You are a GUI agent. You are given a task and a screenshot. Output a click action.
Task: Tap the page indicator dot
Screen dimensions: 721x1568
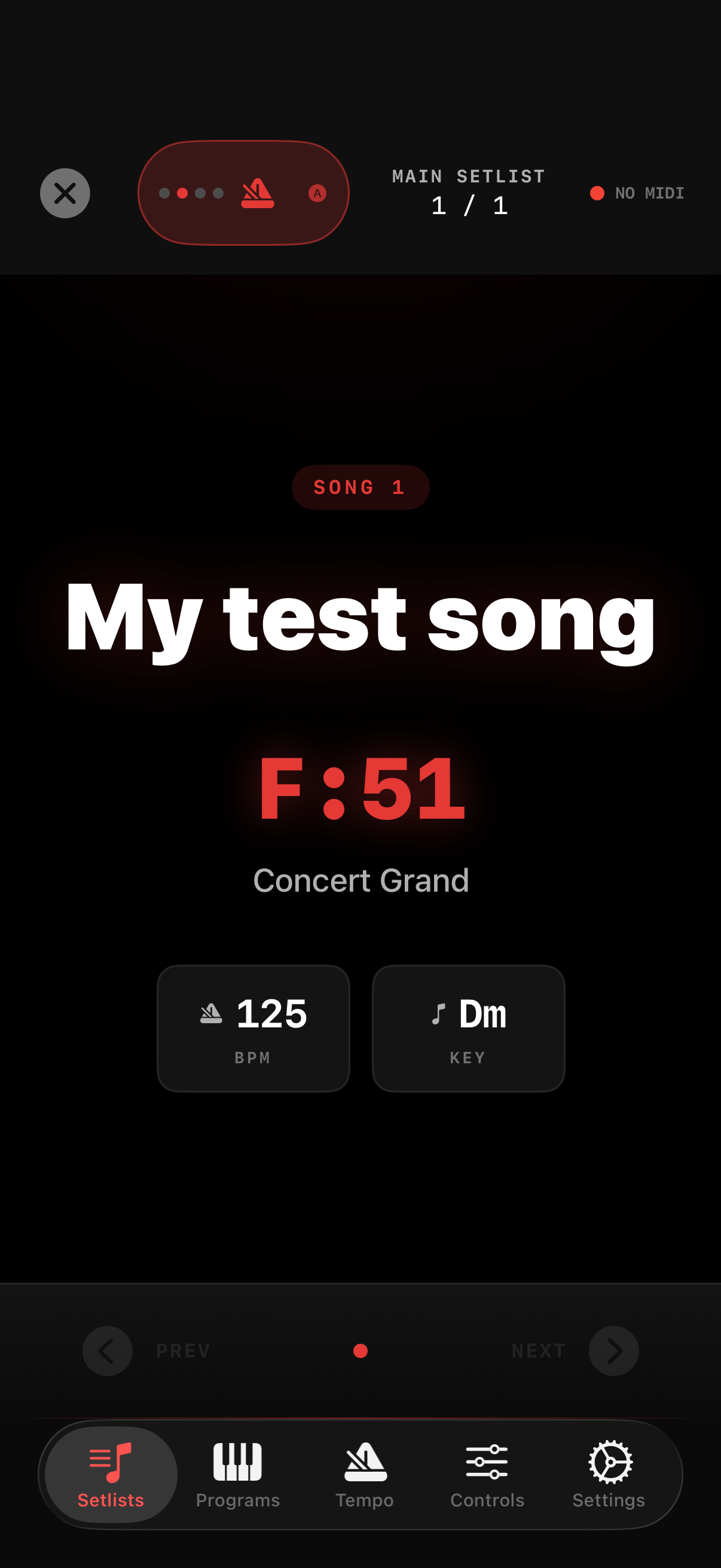[360, 1351]
